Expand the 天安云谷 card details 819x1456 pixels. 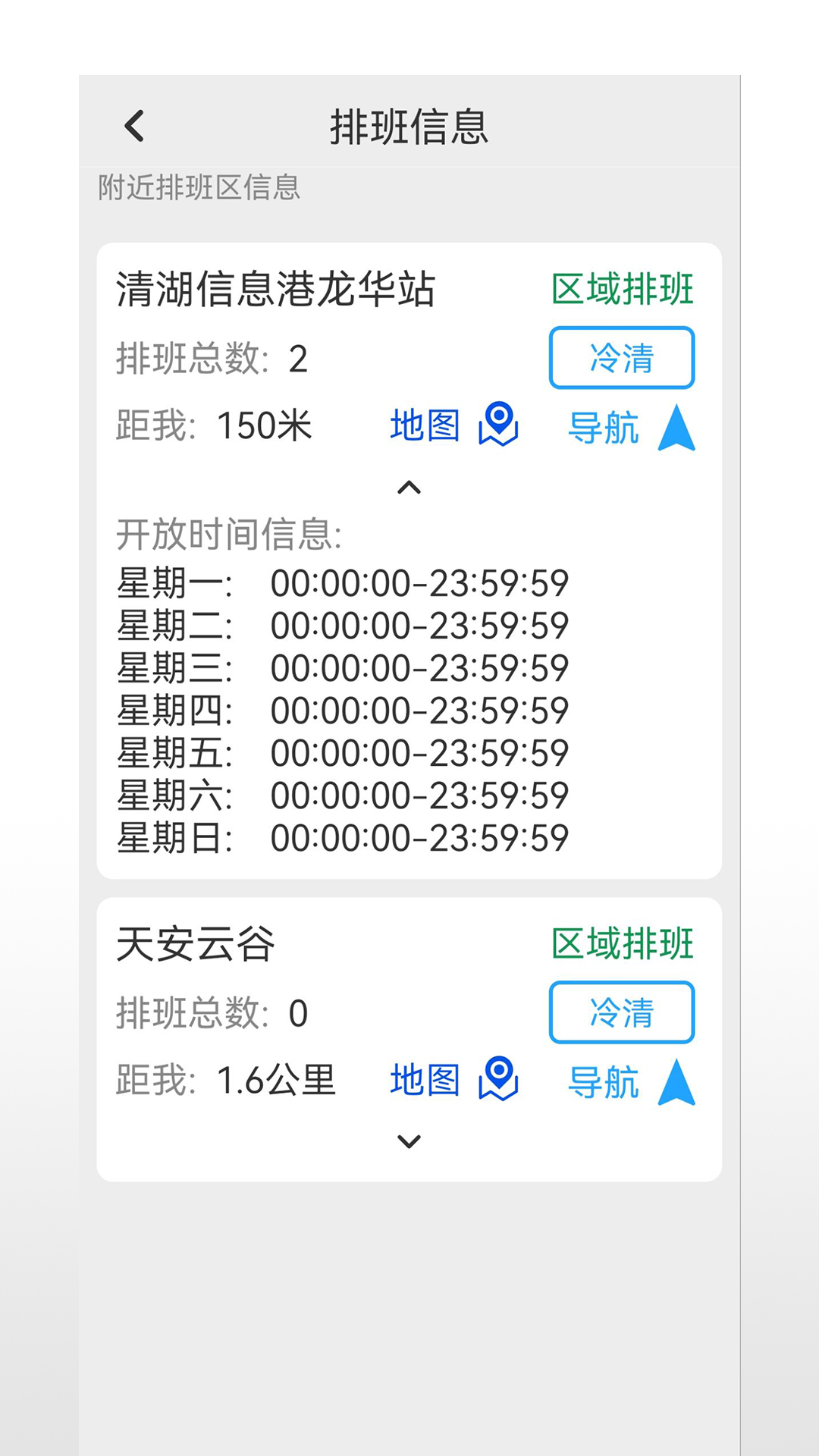point(409,1141)
